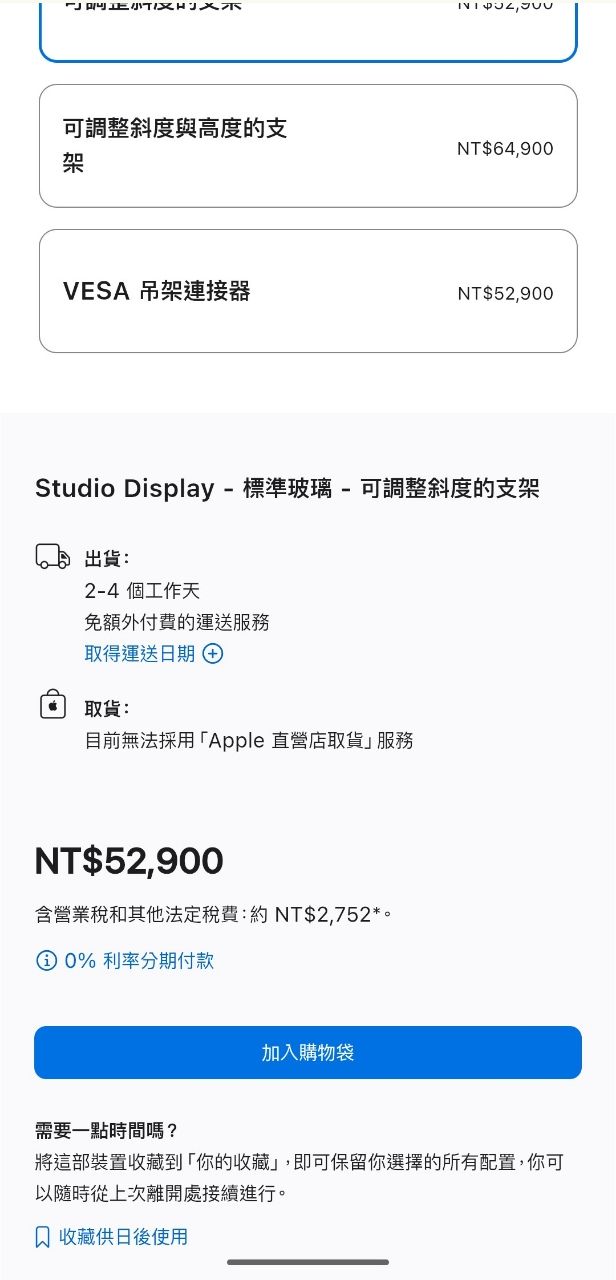
Task: Open 取得運送日期 link
Action: click(153, 654)
